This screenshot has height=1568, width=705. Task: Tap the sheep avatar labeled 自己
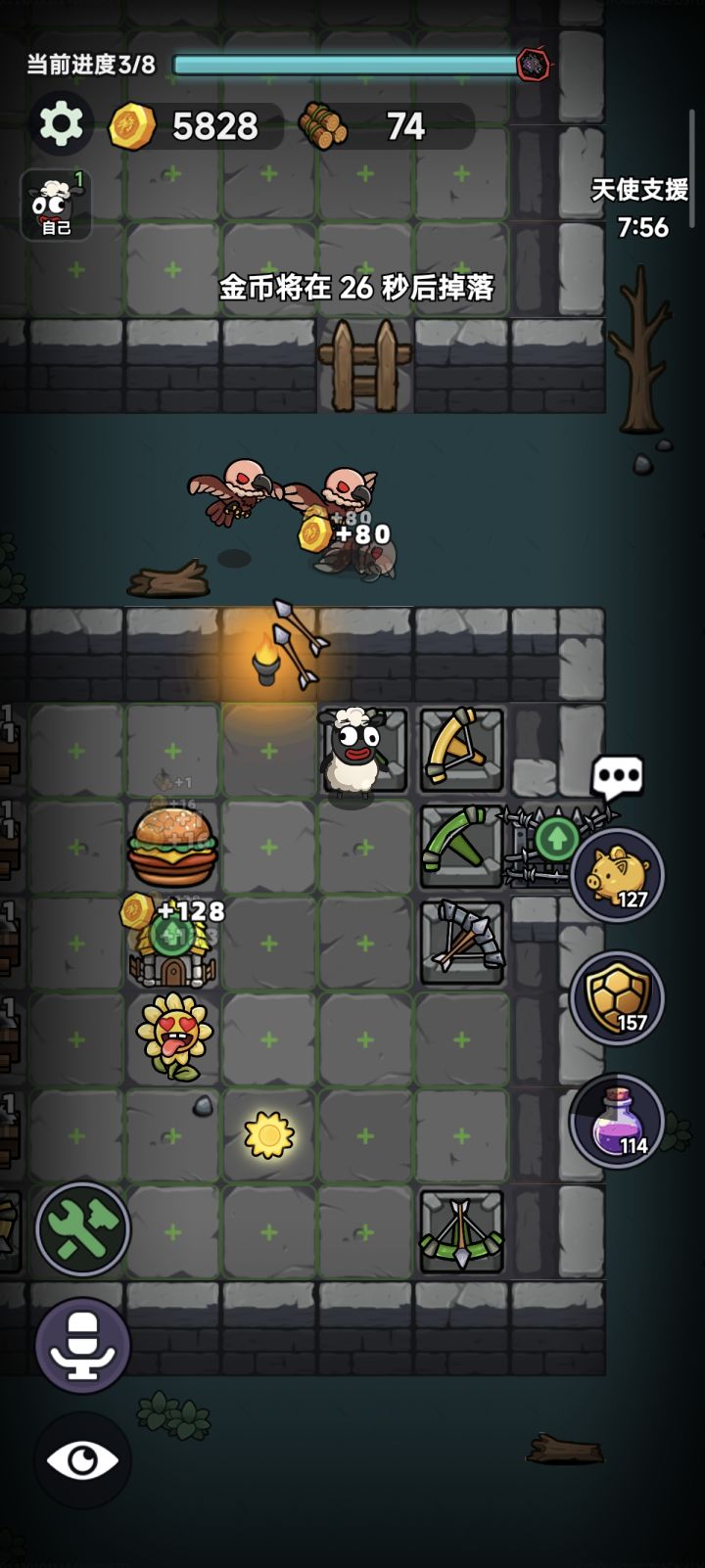click(x=56, y=205)
